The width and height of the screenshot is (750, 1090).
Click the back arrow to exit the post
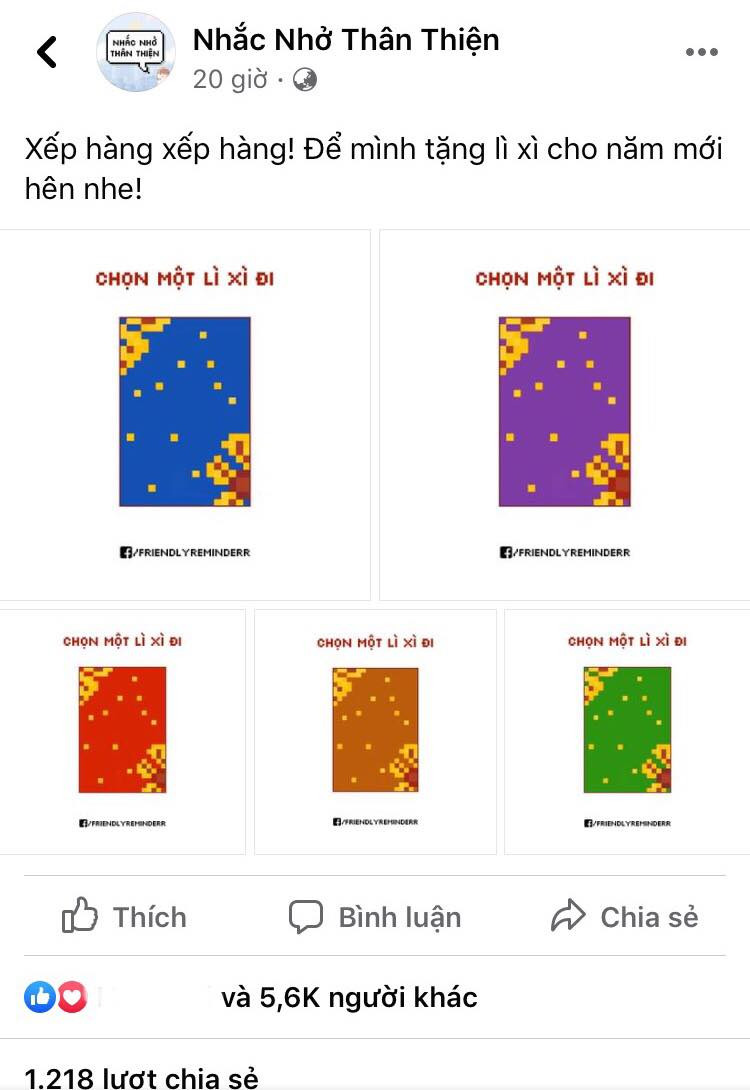pyautogui.click(x=46, y=52)
